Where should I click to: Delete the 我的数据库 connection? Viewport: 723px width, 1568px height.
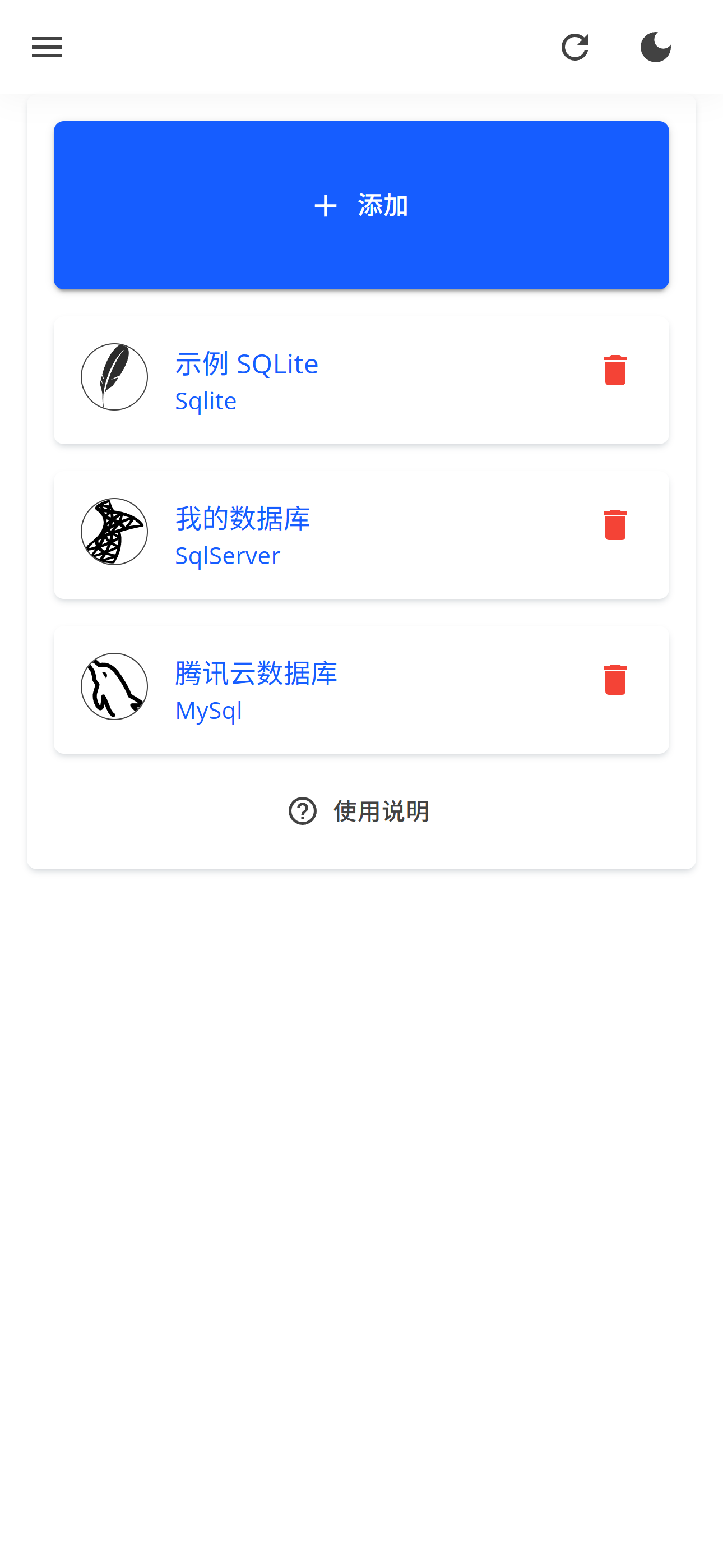coord(615,526)
